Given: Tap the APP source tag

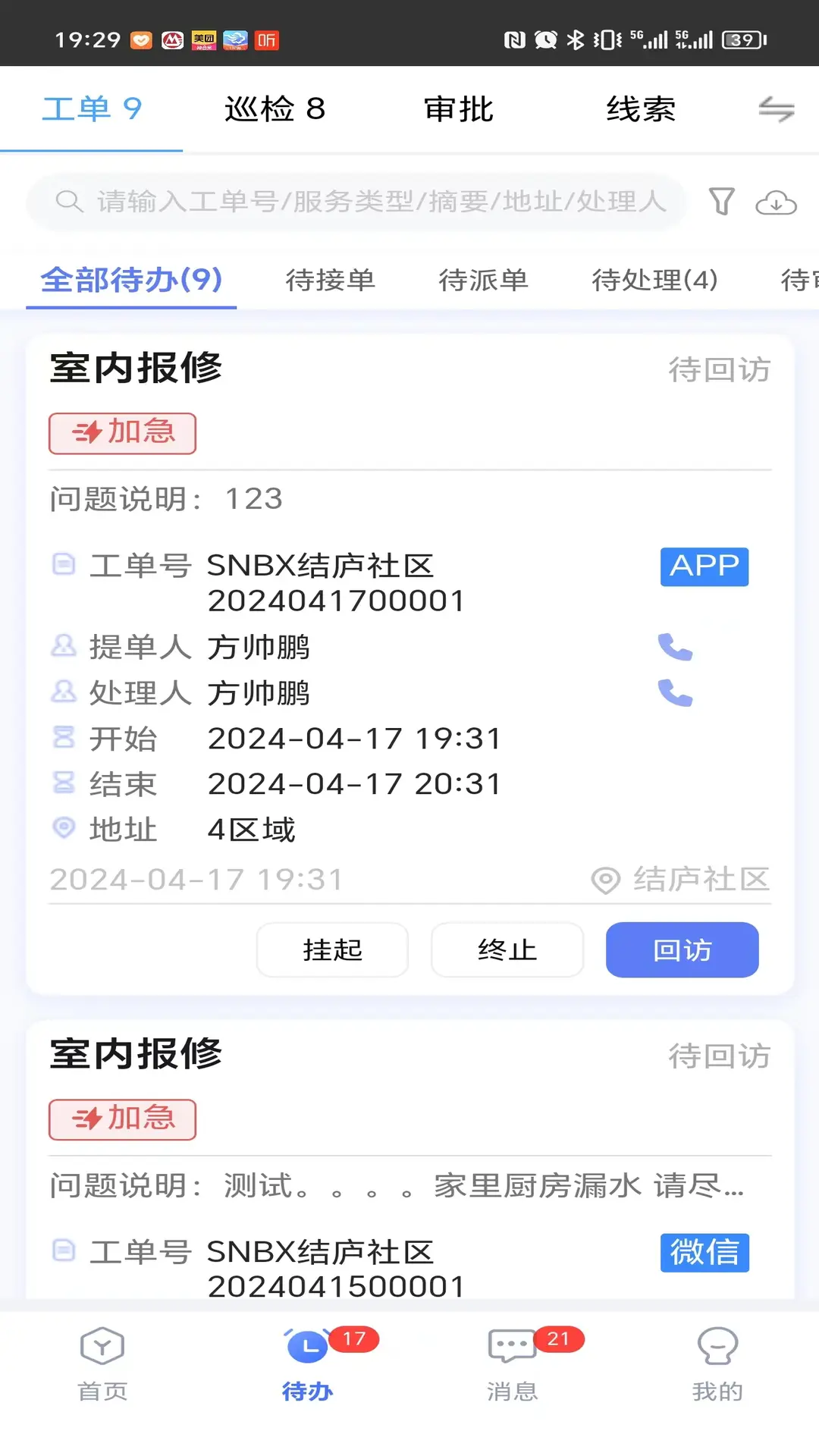Looking at the screenshot, I should (x=704, y=566).
